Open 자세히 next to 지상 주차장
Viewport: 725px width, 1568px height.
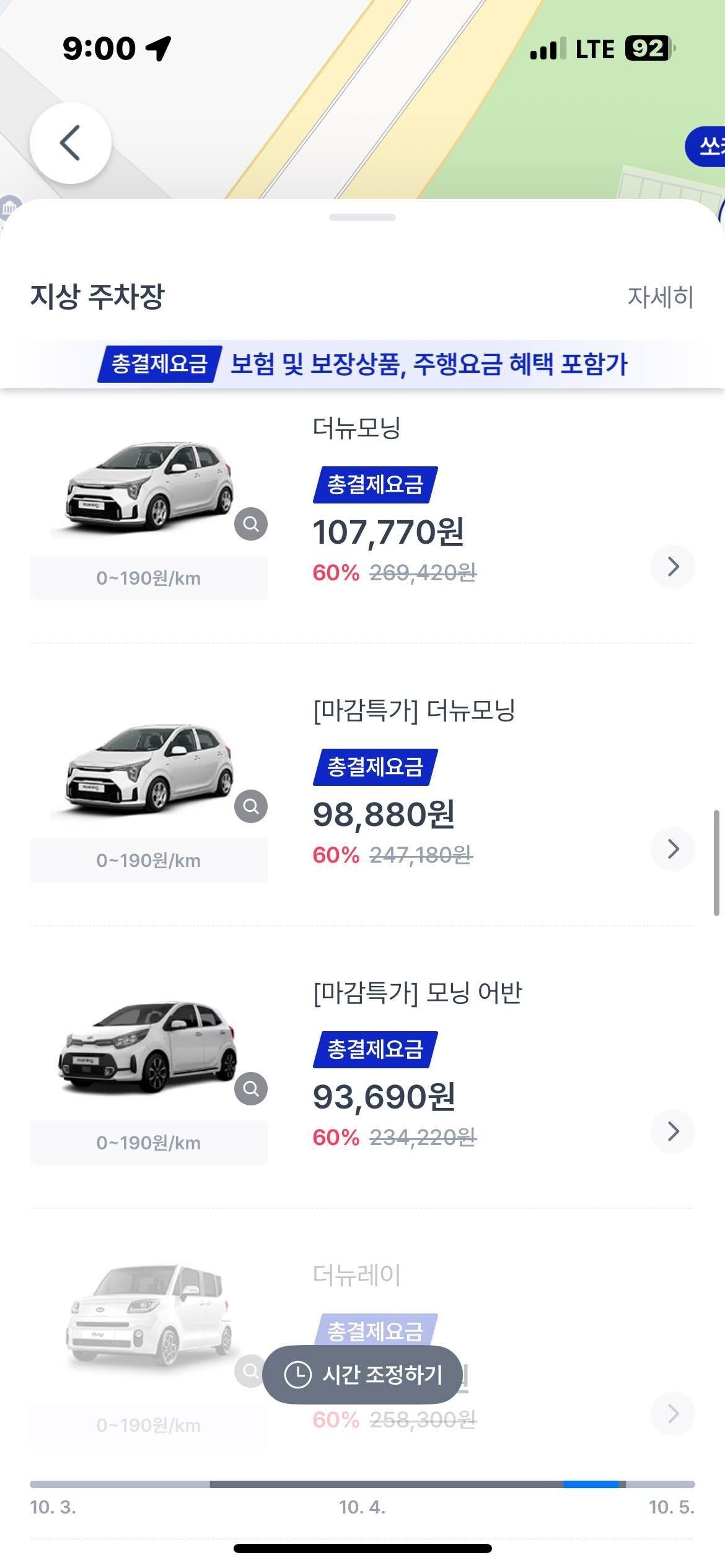(x=659, y=298)
